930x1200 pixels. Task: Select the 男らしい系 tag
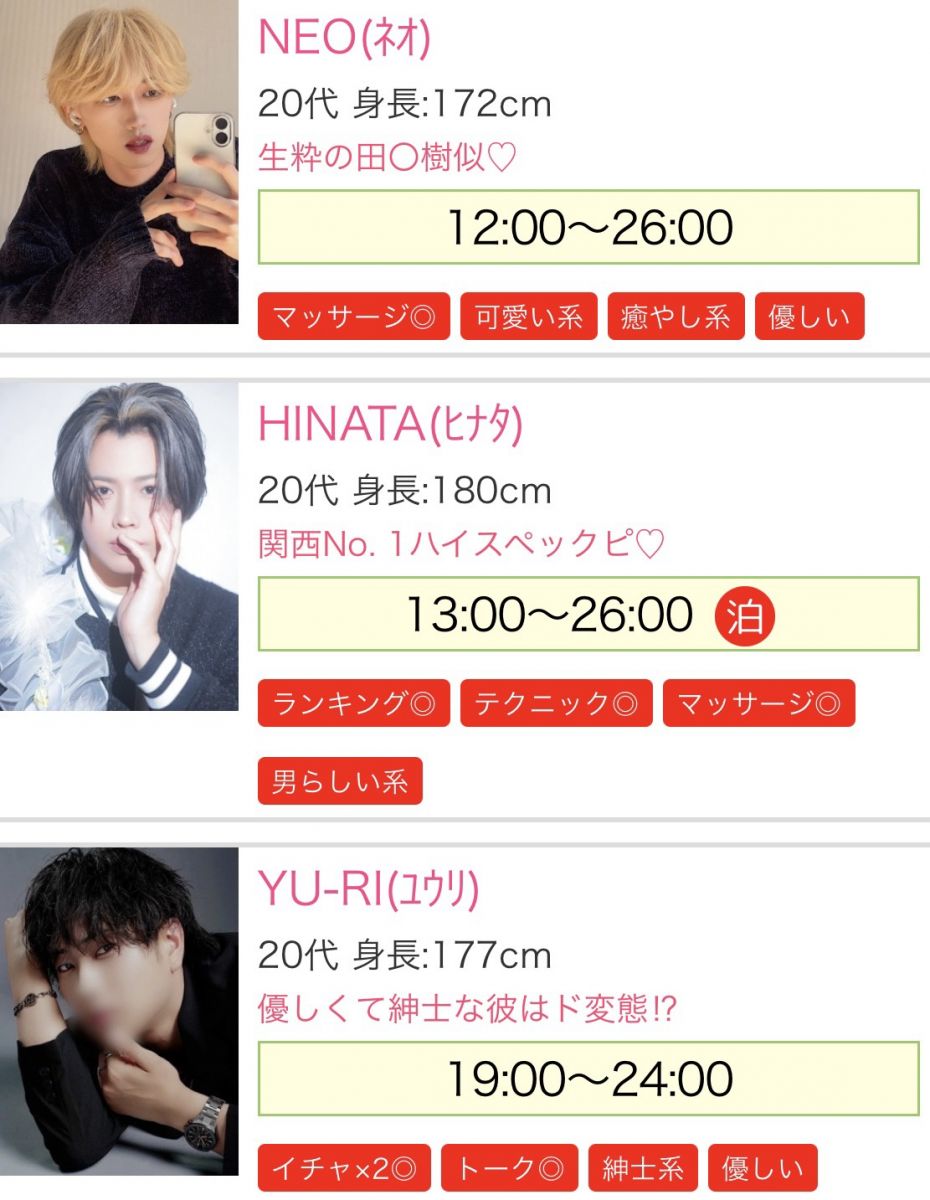340,781
